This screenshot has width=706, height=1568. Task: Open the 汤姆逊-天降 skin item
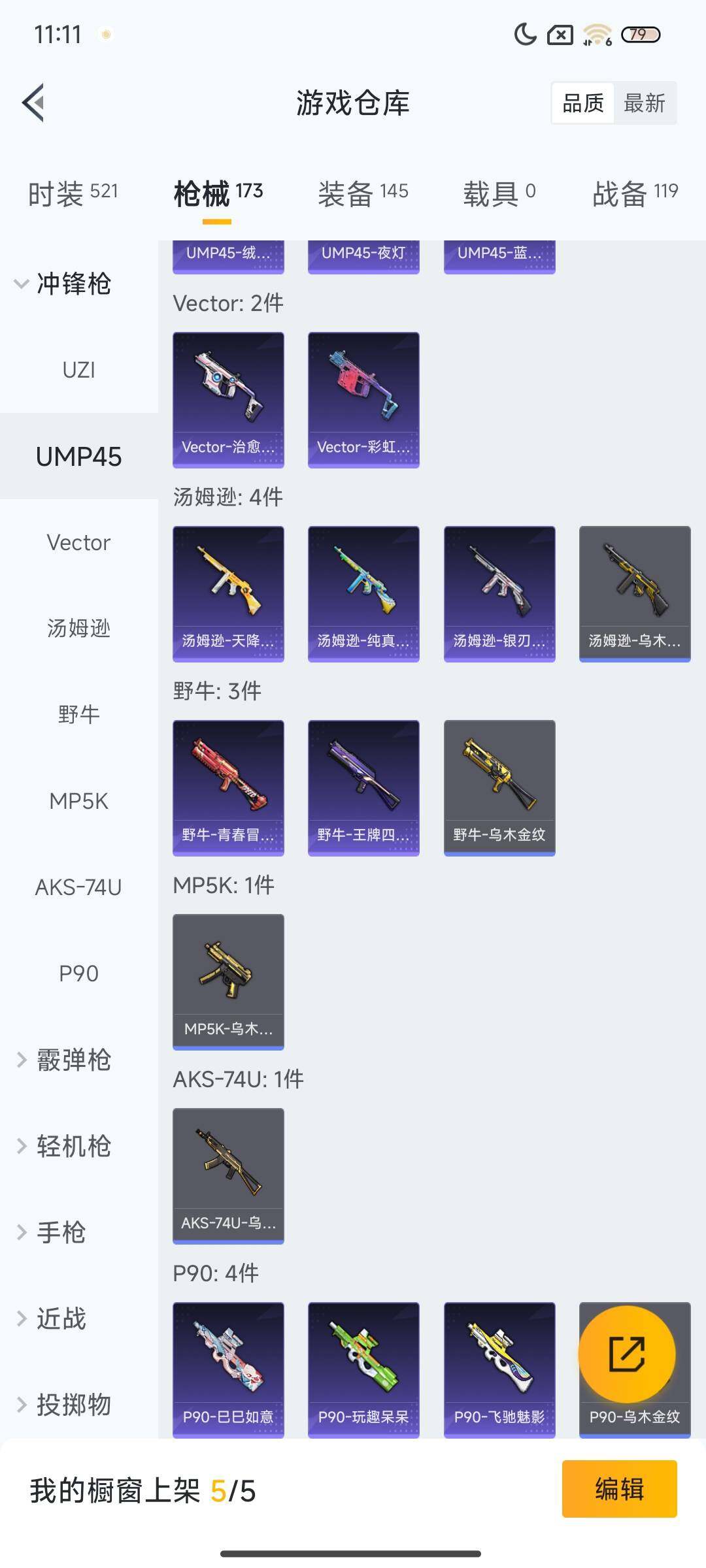(x=228, y=593)
